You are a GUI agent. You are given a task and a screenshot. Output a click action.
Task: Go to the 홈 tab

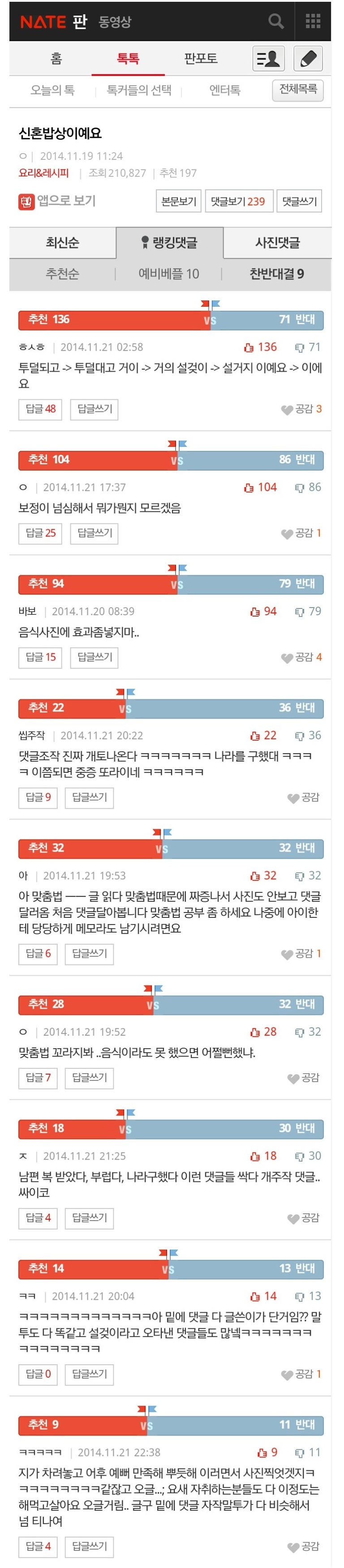(56, 59)
